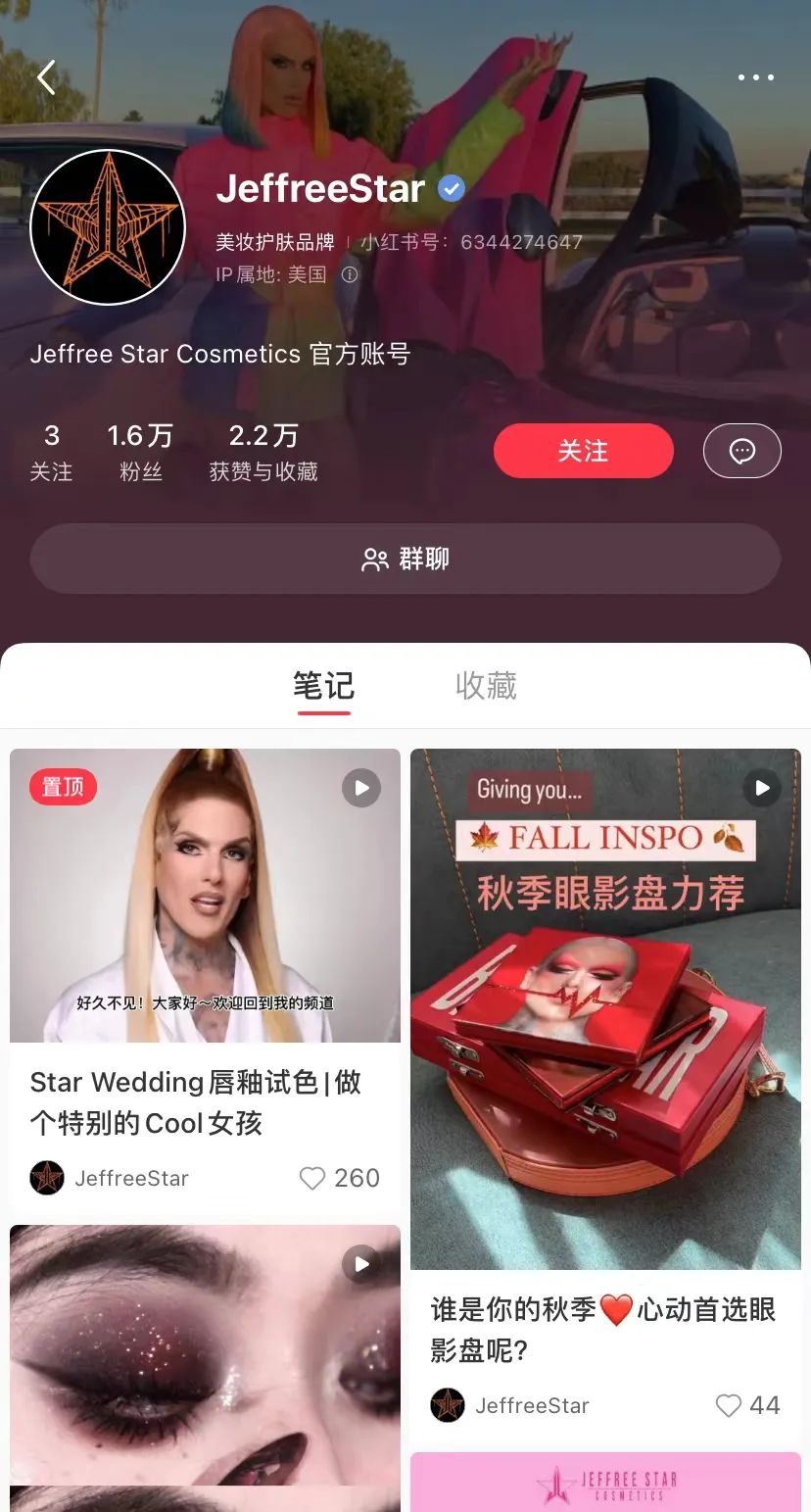
Task: Open the pink Jeffree Star Cosmetics note
Action: [x=605, y=1482]
